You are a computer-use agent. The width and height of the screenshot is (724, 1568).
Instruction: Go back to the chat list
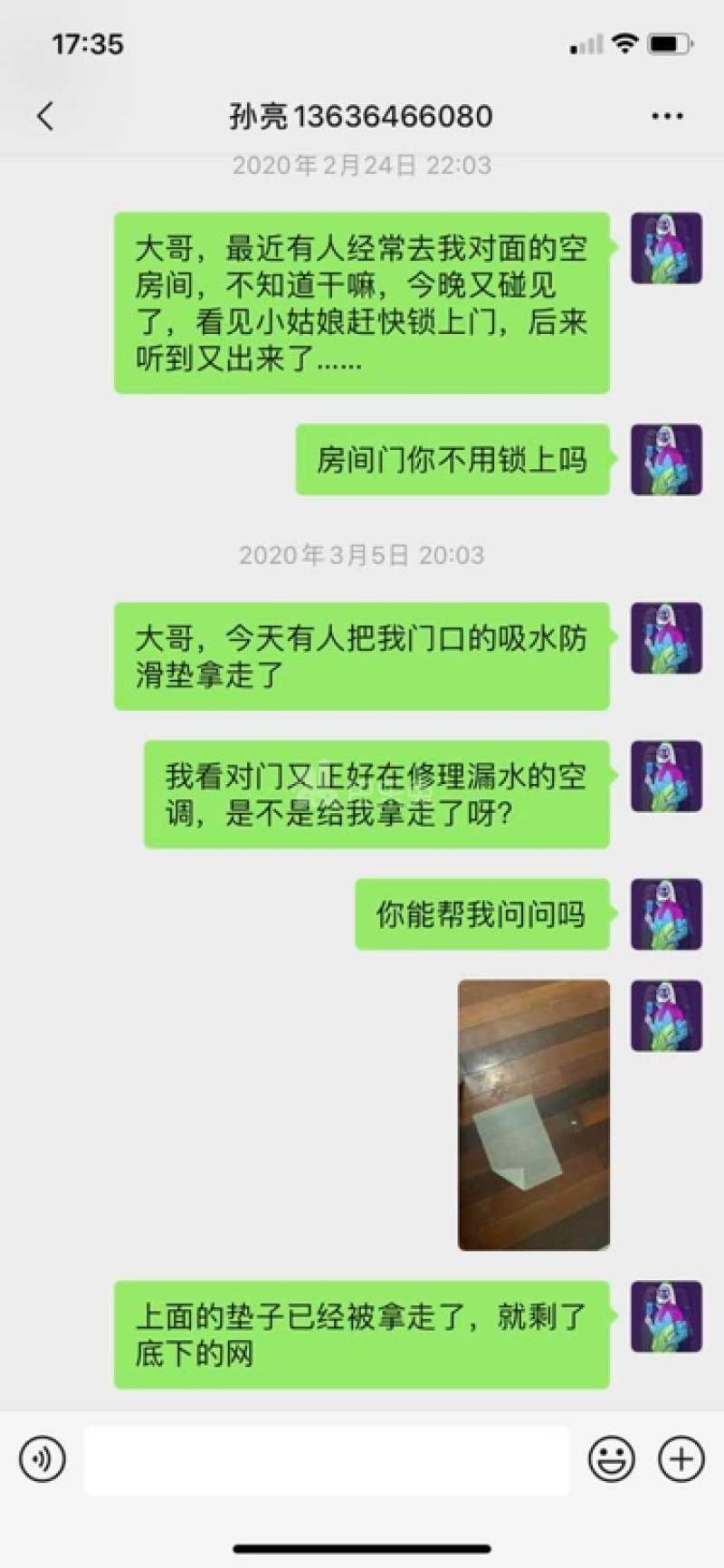45,116
